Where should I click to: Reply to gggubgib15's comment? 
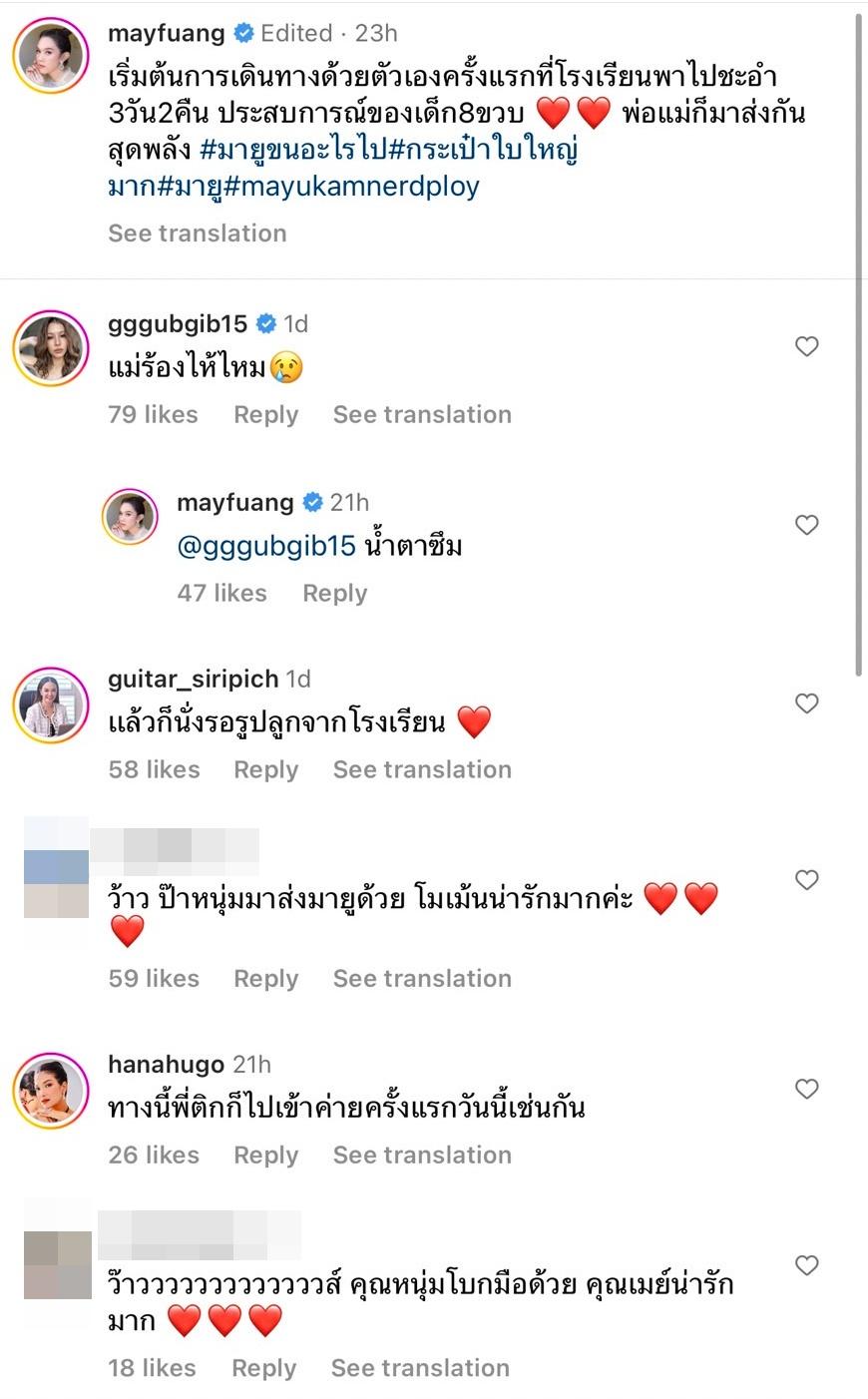(x=265, y=415)
